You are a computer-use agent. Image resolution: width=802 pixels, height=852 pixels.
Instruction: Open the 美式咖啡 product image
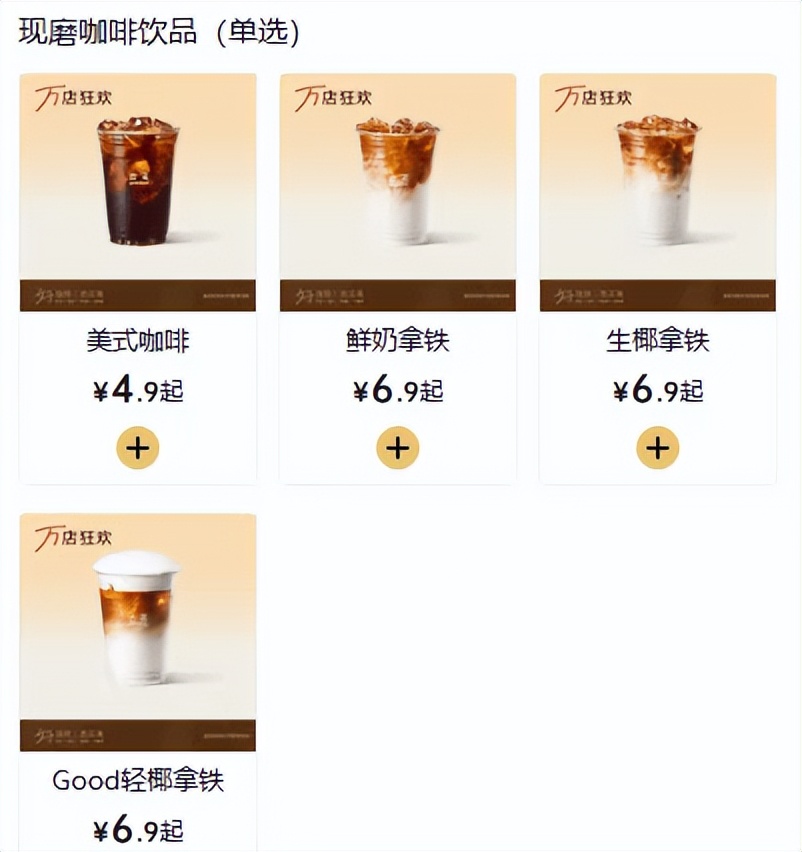pyautogui.click(x=138, y=192)
